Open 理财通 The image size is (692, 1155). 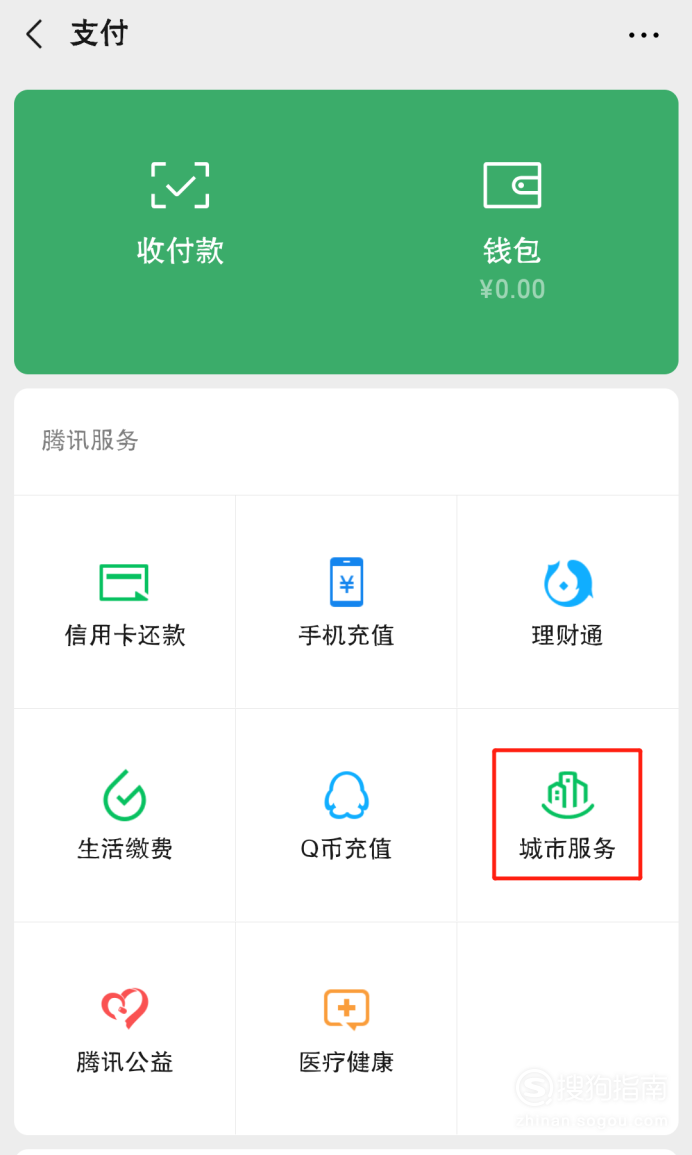(567, 603)
